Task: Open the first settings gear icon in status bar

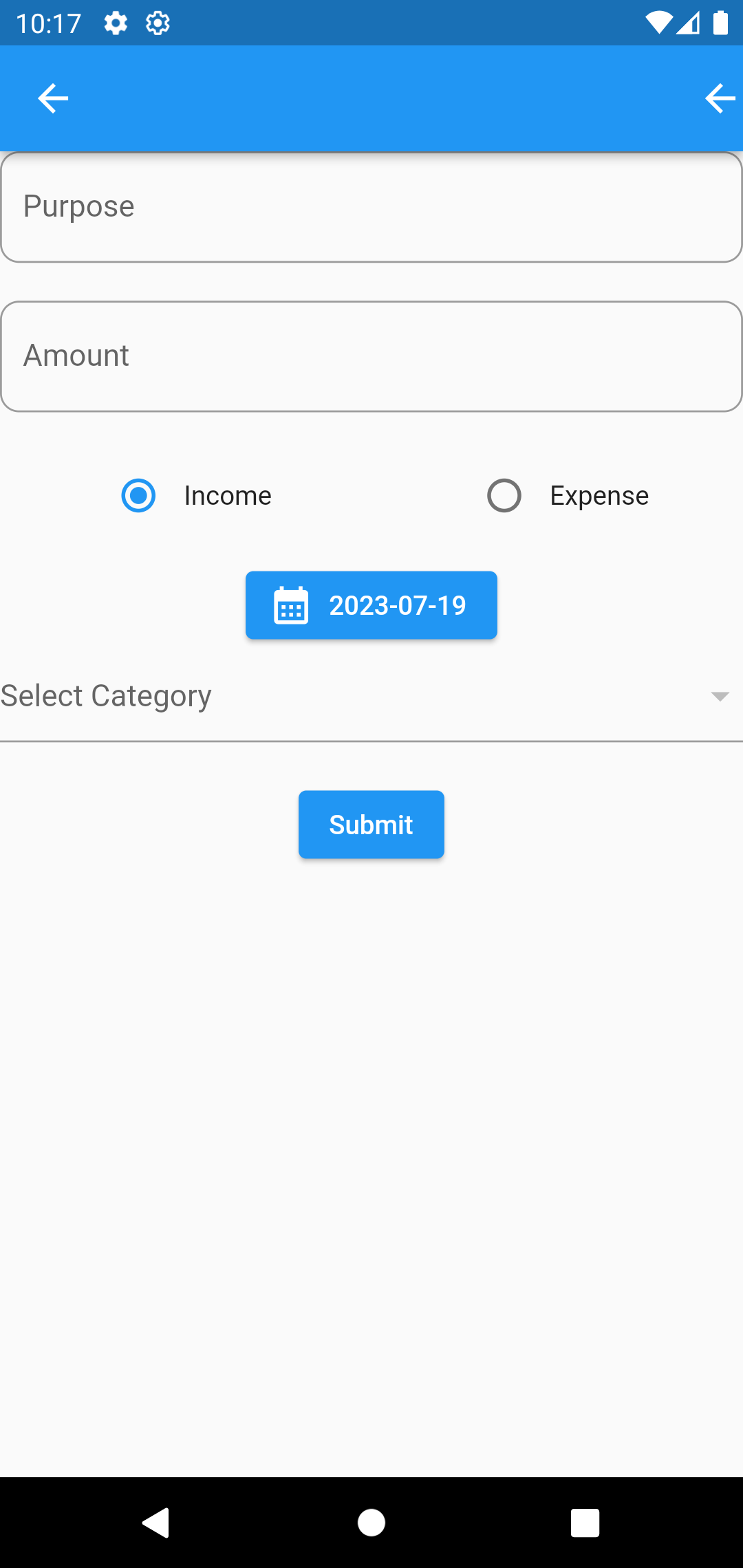Action: 115,23
